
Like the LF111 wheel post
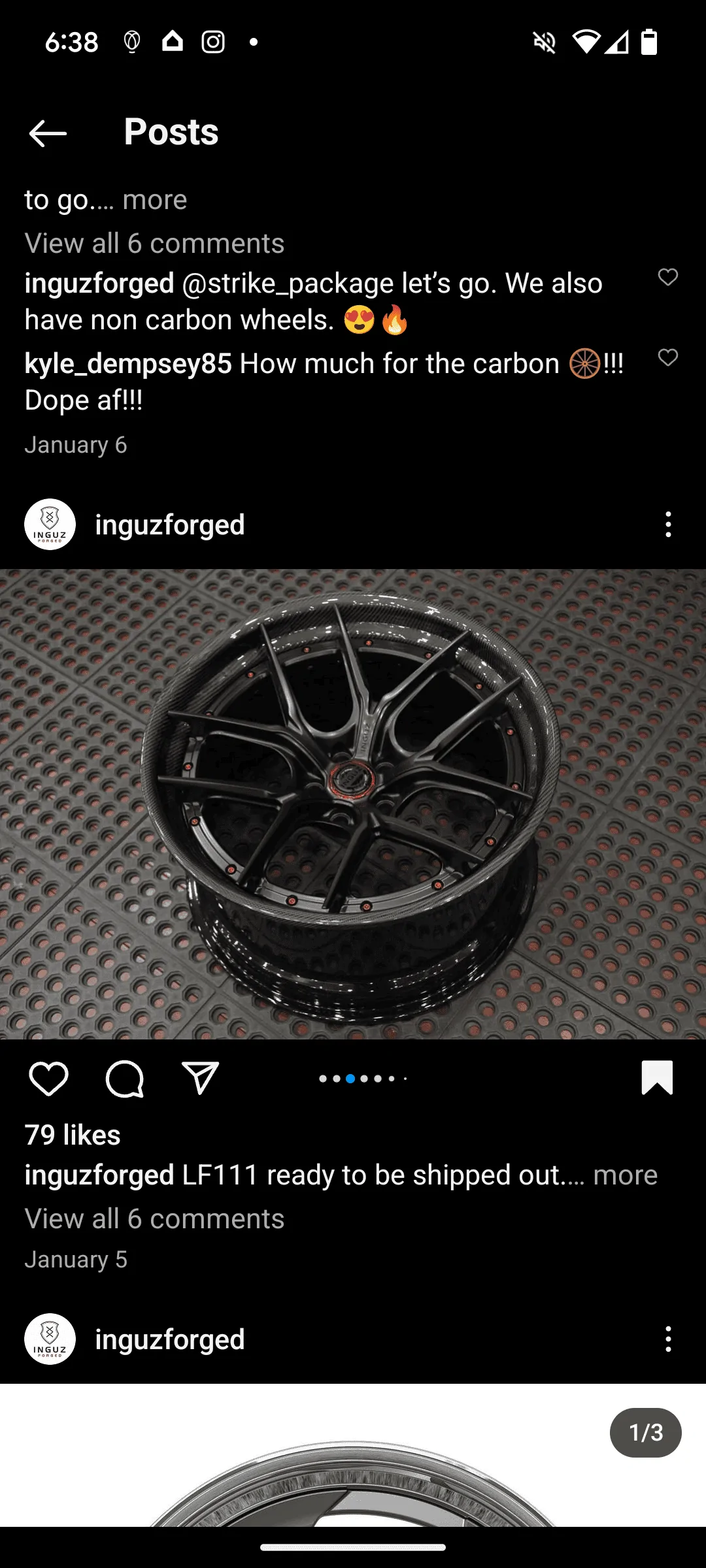point(49,1078)
